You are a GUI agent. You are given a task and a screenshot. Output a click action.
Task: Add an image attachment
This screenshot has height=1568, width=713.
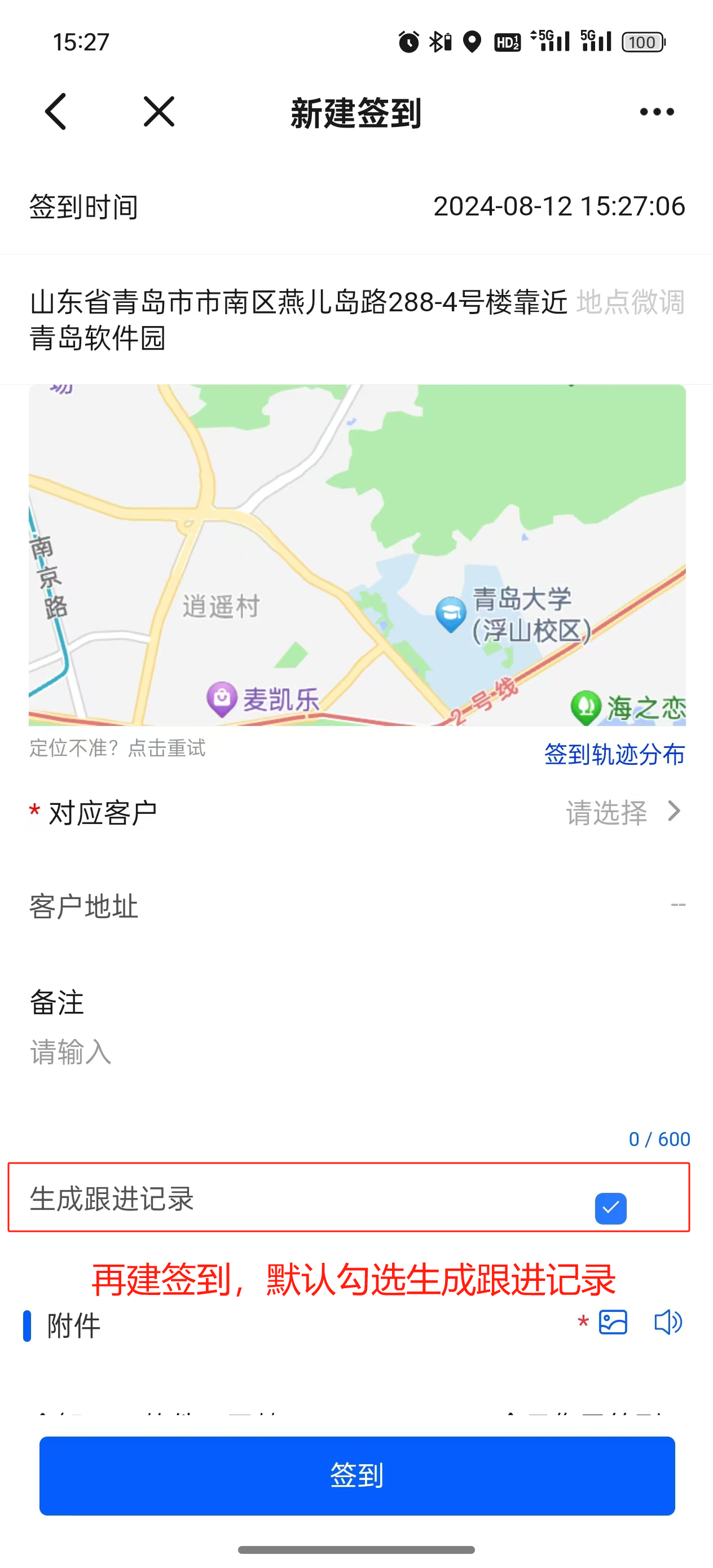click(x=613, y=1323)
